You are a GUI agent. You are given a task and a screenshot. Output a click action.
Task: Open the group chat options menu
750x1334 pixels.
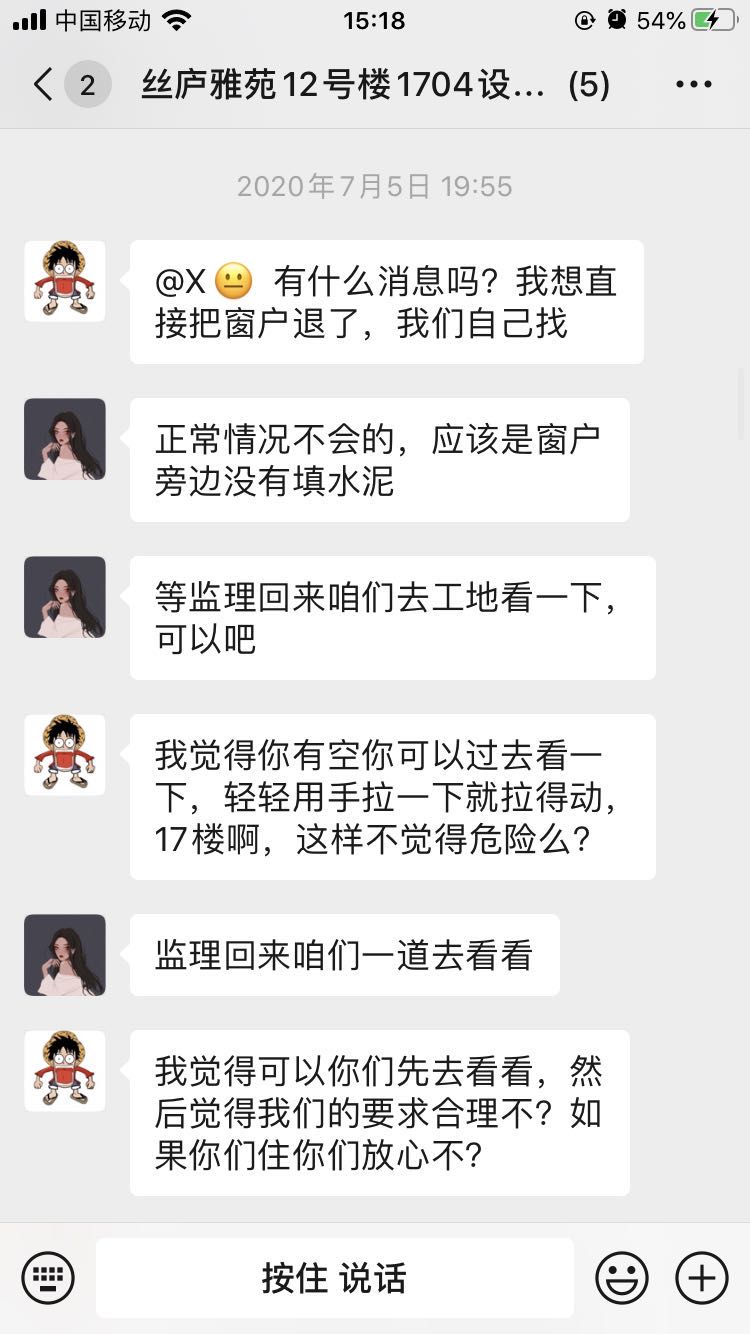(x=693, y=85)
